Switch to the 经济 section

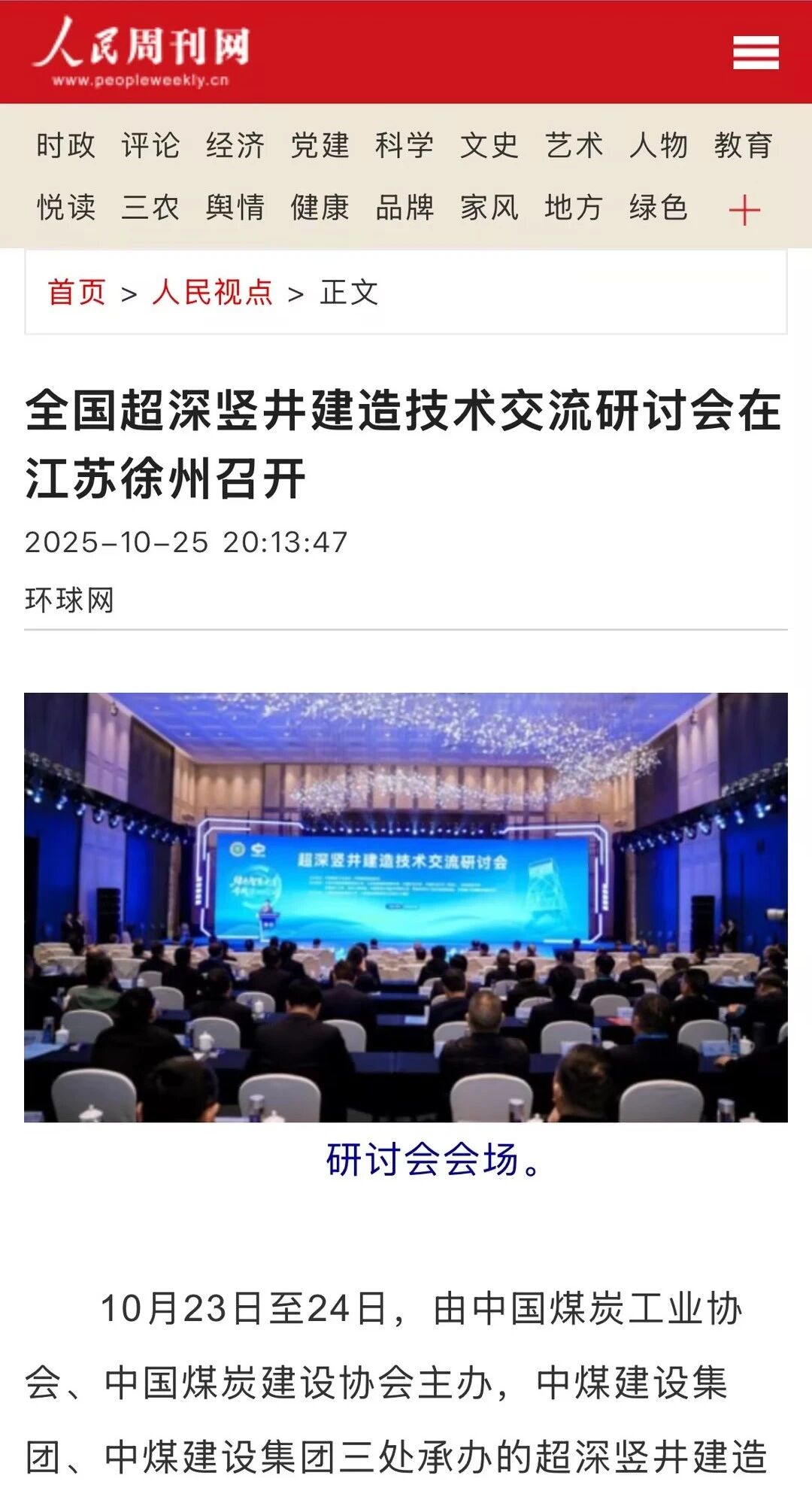(235, 145)
